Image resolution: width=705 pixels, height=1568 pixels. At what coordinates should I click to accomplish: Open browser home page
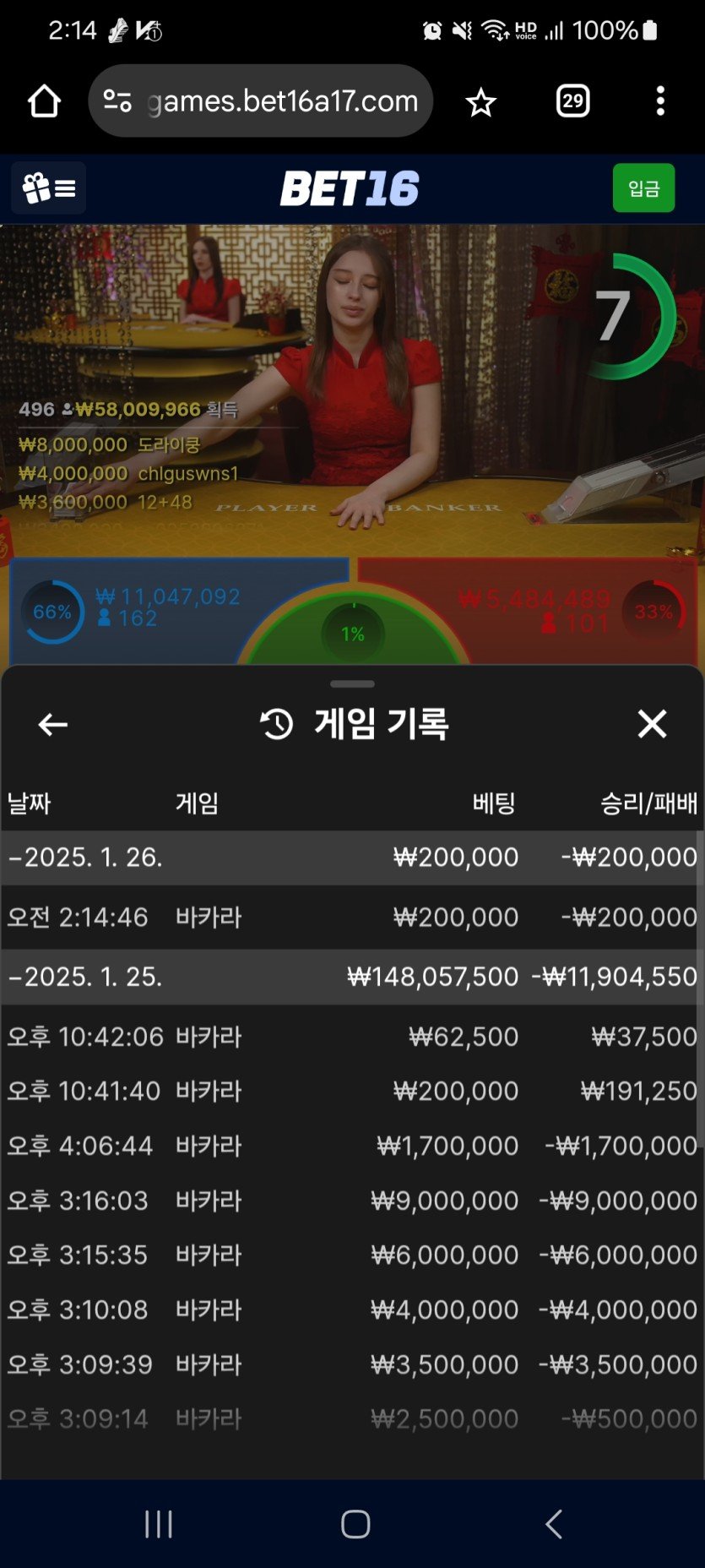coord(44,101)
